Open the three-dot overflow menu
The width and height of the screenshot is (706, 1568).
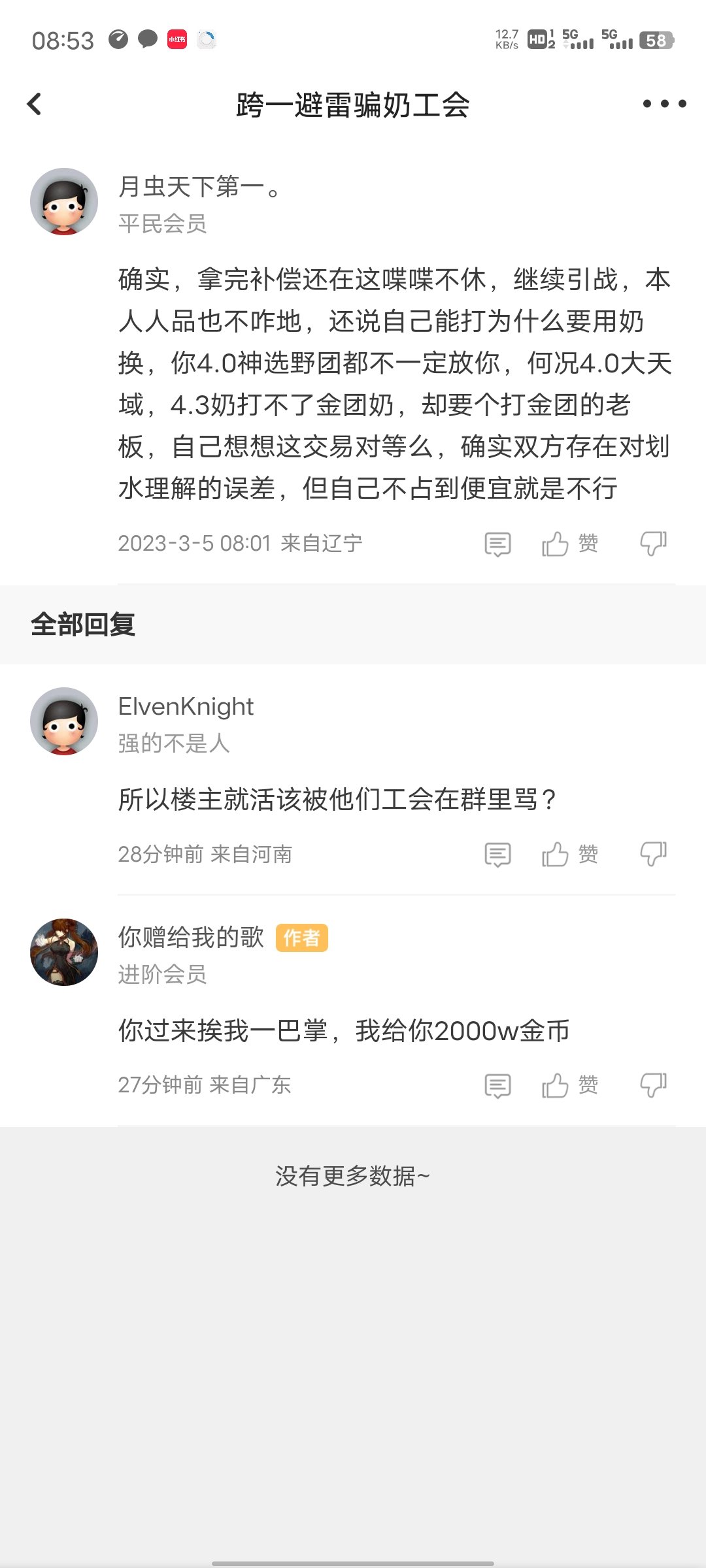click(664, 104)
